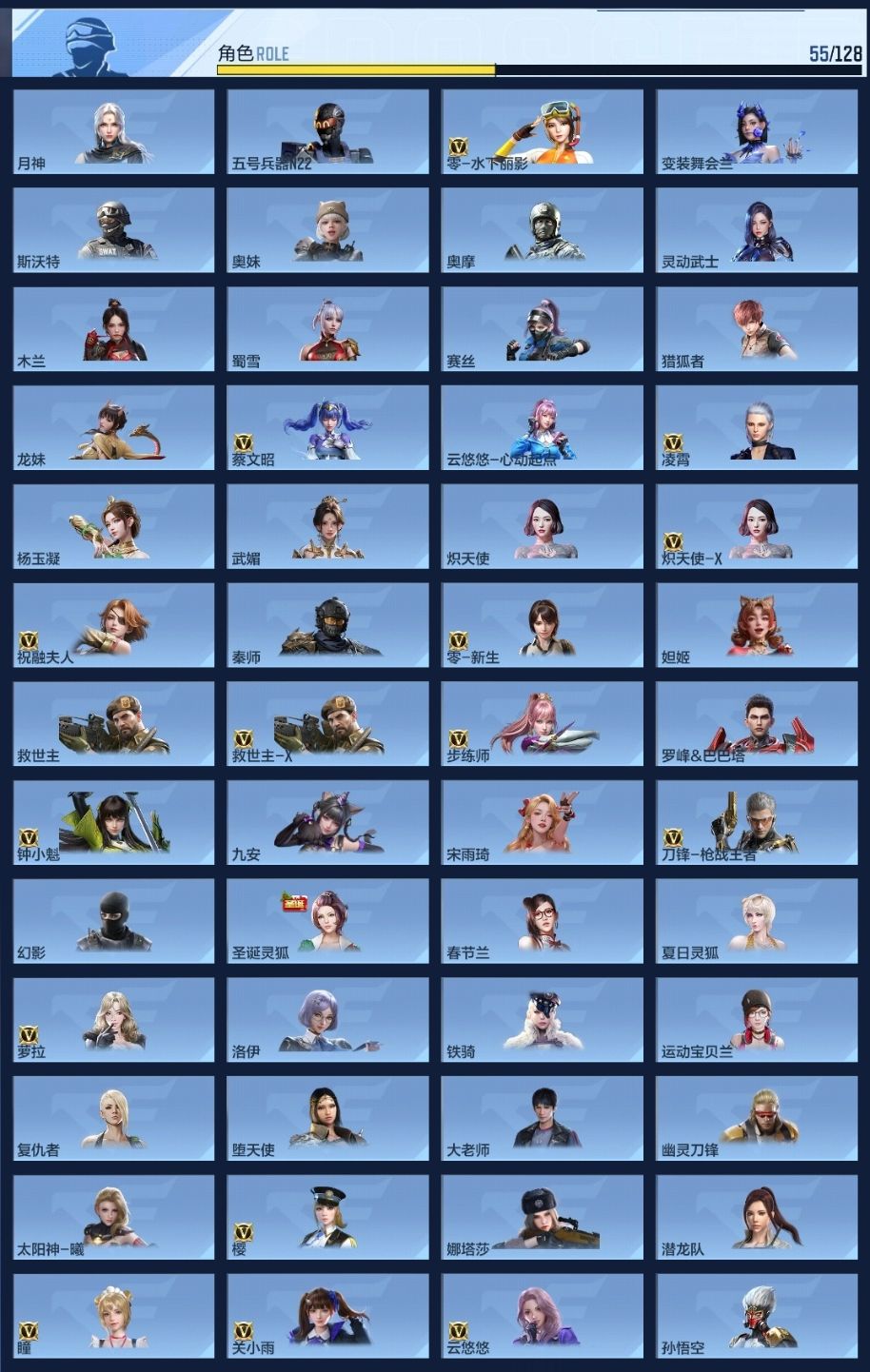The image size is (870, 1372).
Task: View the 灵动武士 character
Action: pyautogui.click(x=757, y=230)
